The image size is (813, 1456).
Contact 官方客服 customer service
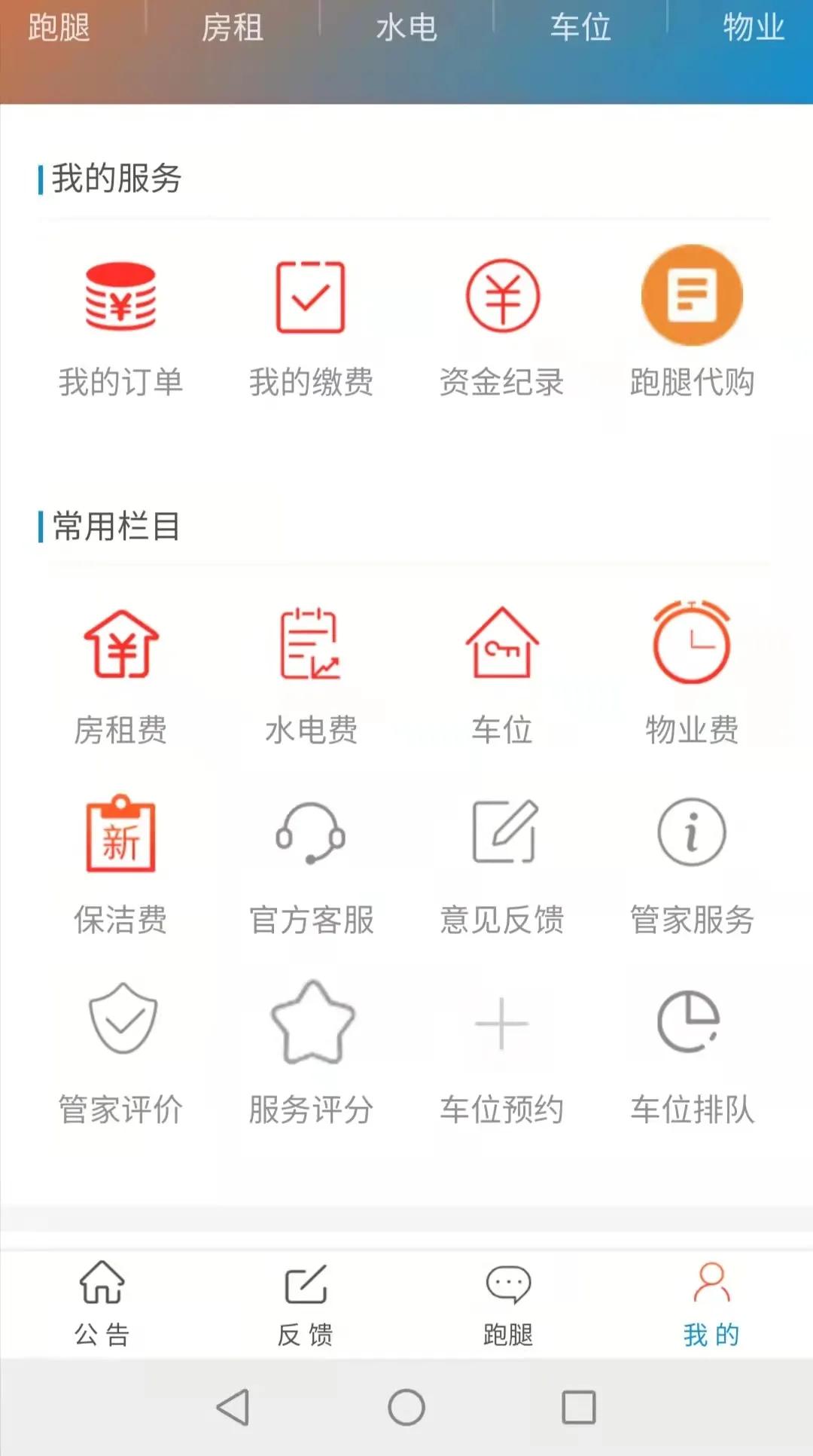[312, 866]
